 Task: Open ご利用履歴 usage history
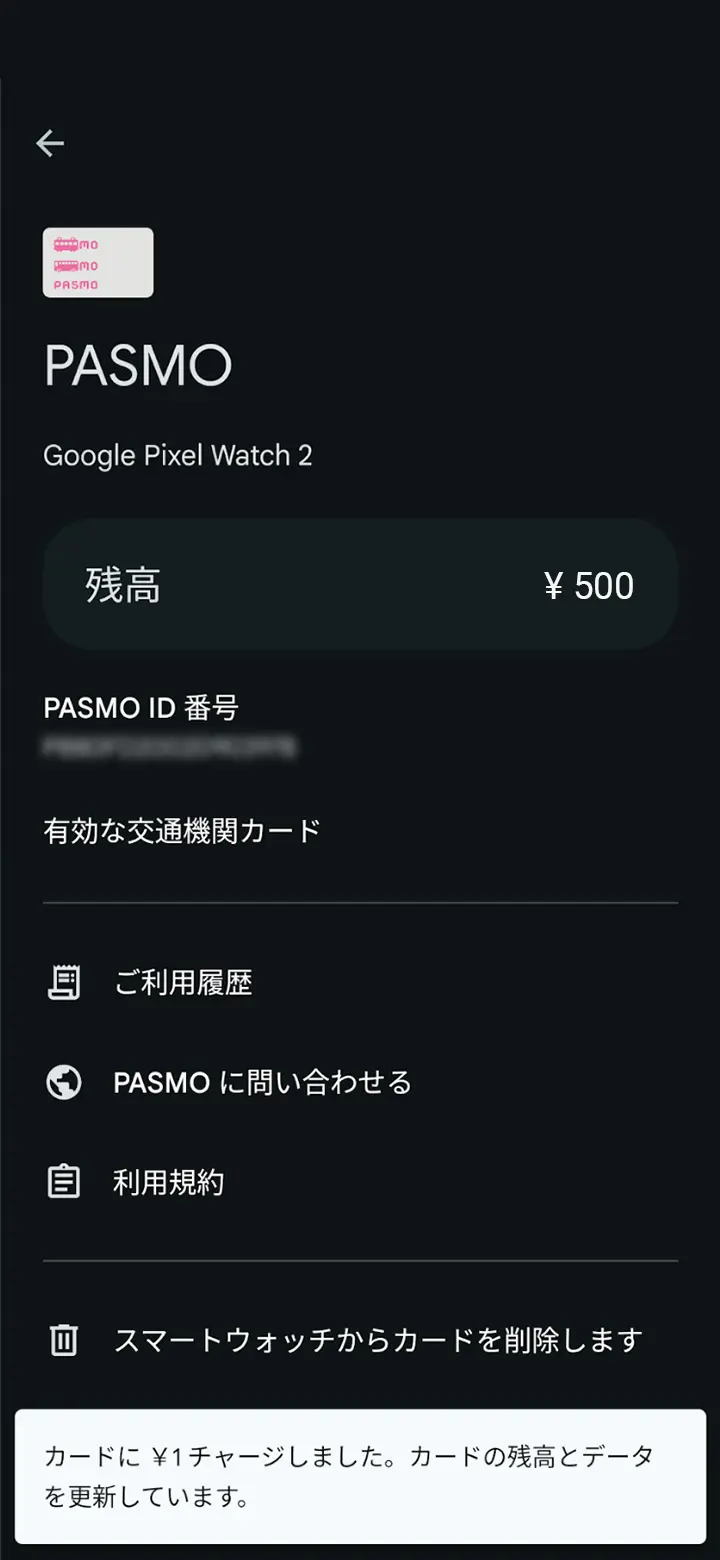pos(360,983)
